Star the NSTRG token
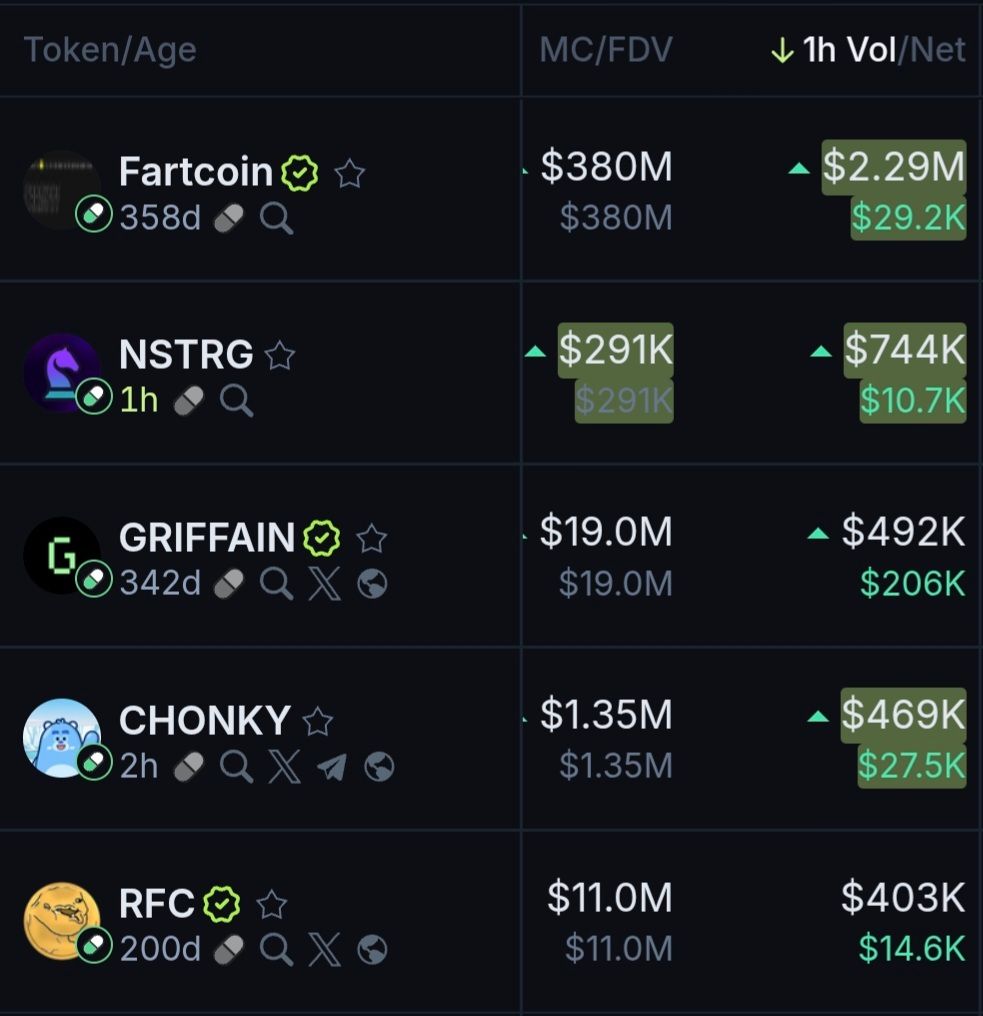983x1016 pixels. (280, 355)
